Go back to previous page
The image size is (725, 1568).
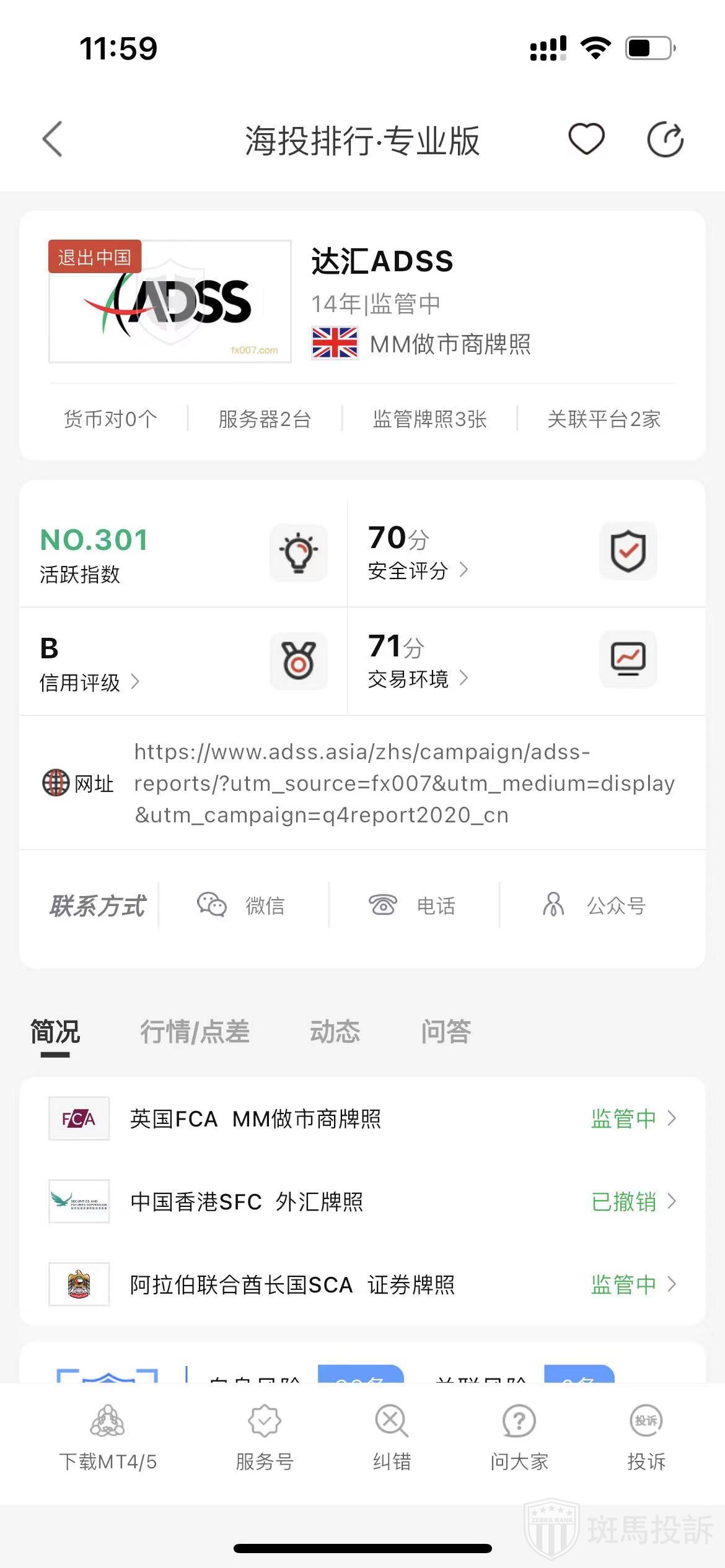click(53, 139)
